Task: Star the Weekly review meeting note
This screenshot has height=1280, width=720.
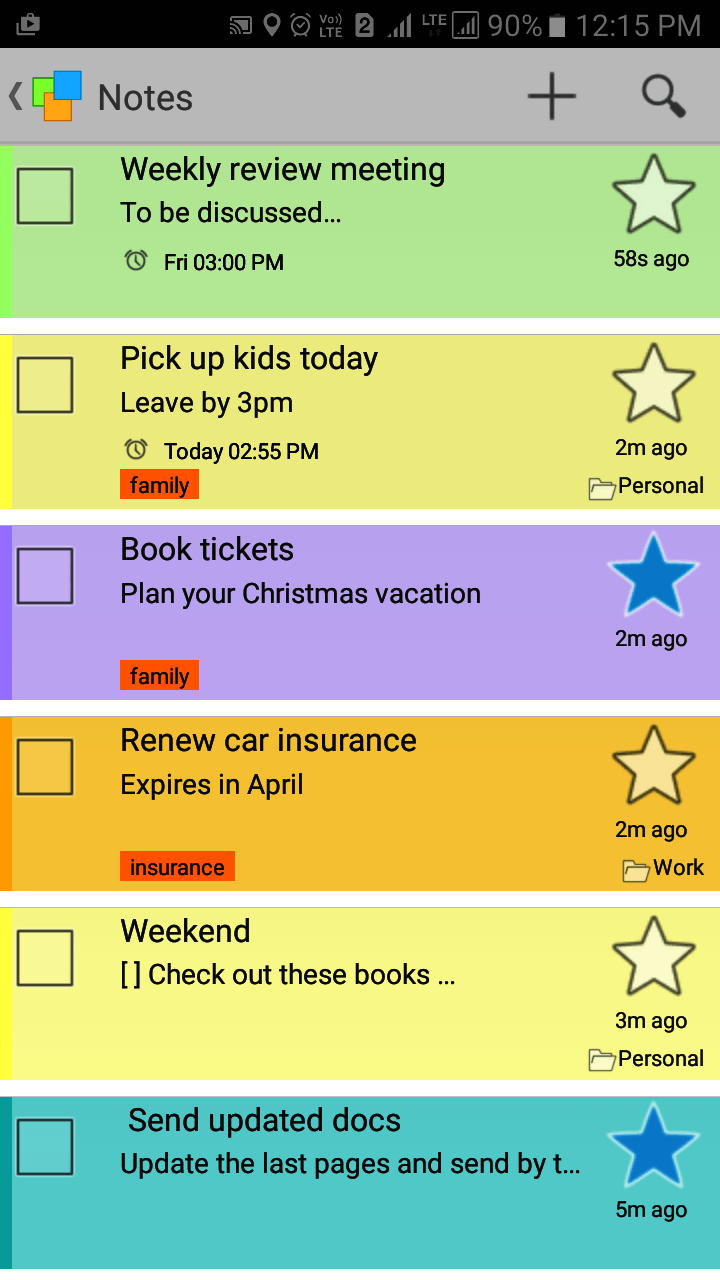Action: 653,195
